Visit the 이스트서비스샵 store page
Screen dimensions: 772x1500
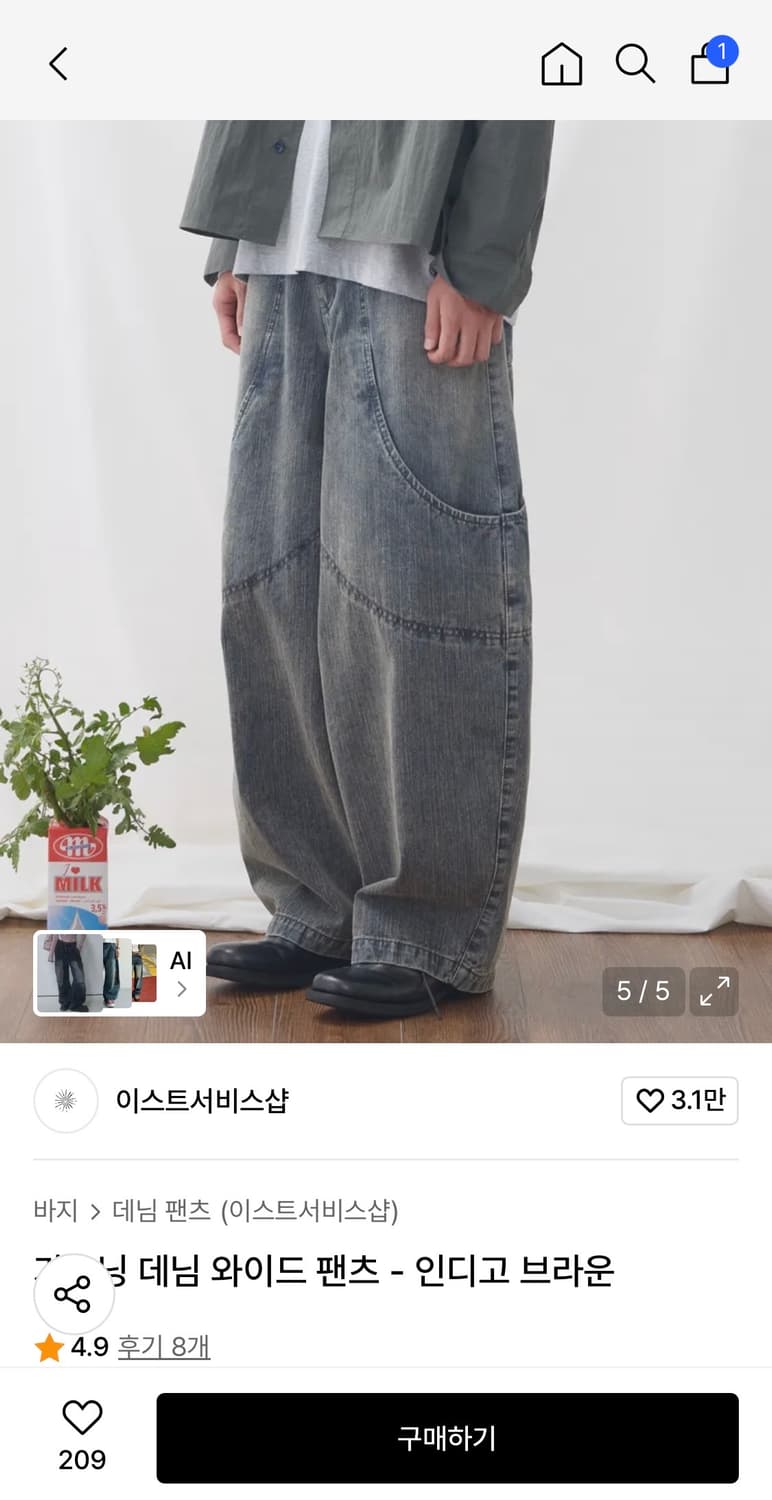pos(199,1101)
